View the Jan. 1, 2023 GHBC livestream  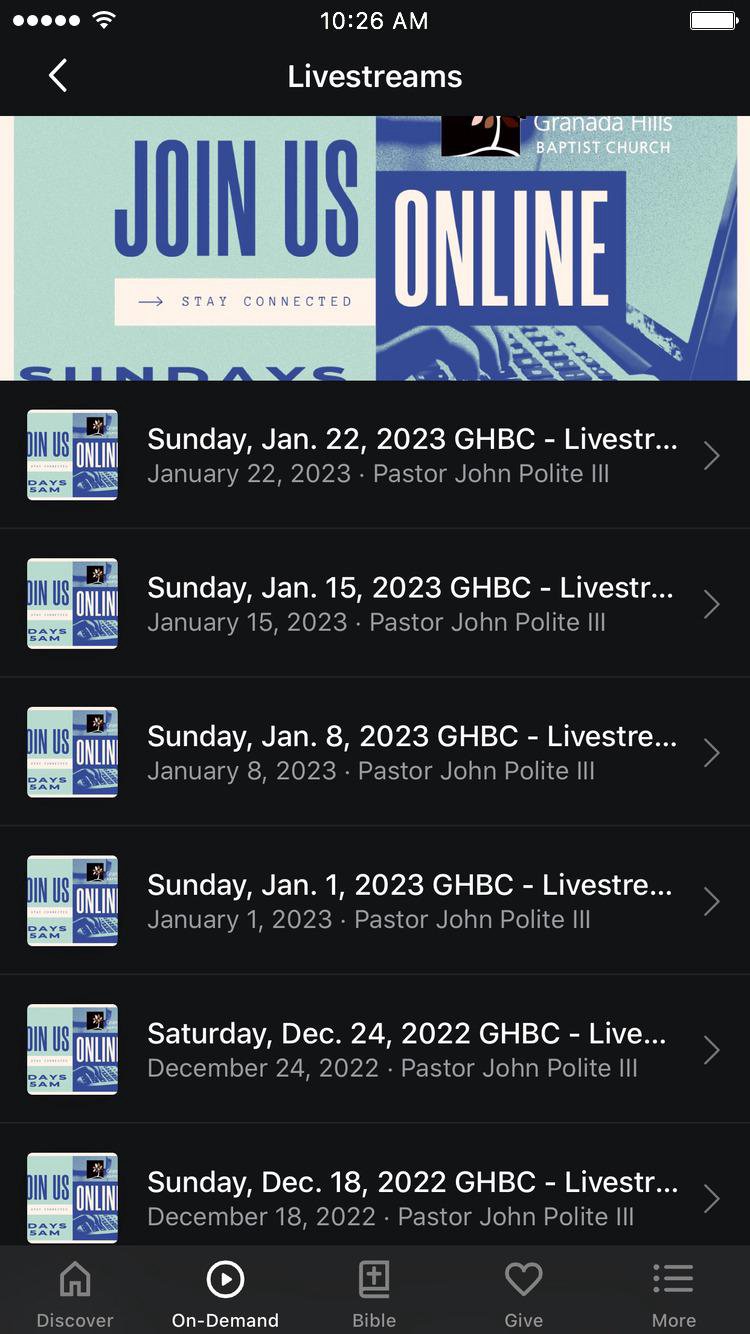coord(375,901)
